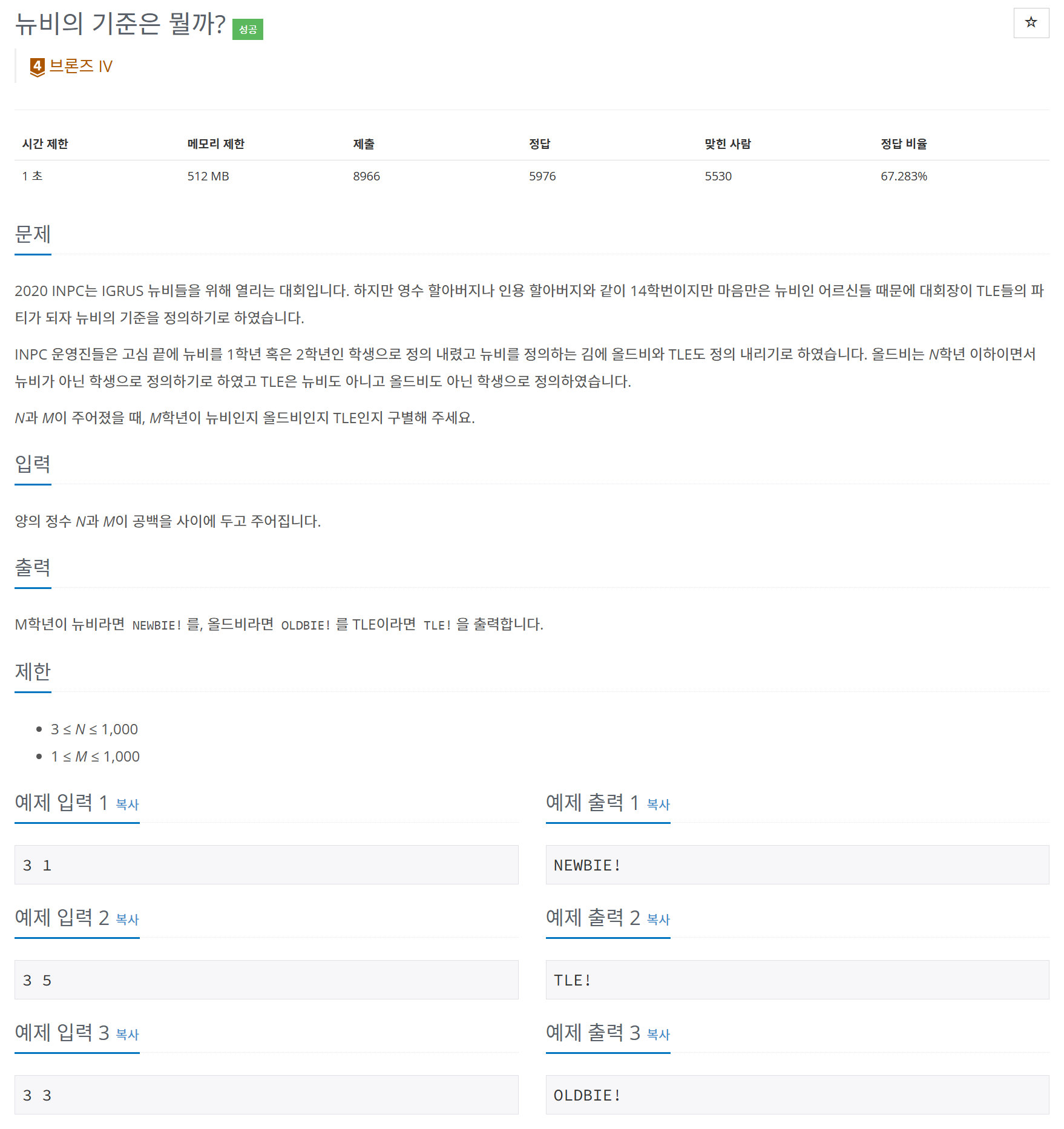This screenshot has width=1064, height=1129.
Task: Copy 예제 입력 3
Action: pos(127,1035)
